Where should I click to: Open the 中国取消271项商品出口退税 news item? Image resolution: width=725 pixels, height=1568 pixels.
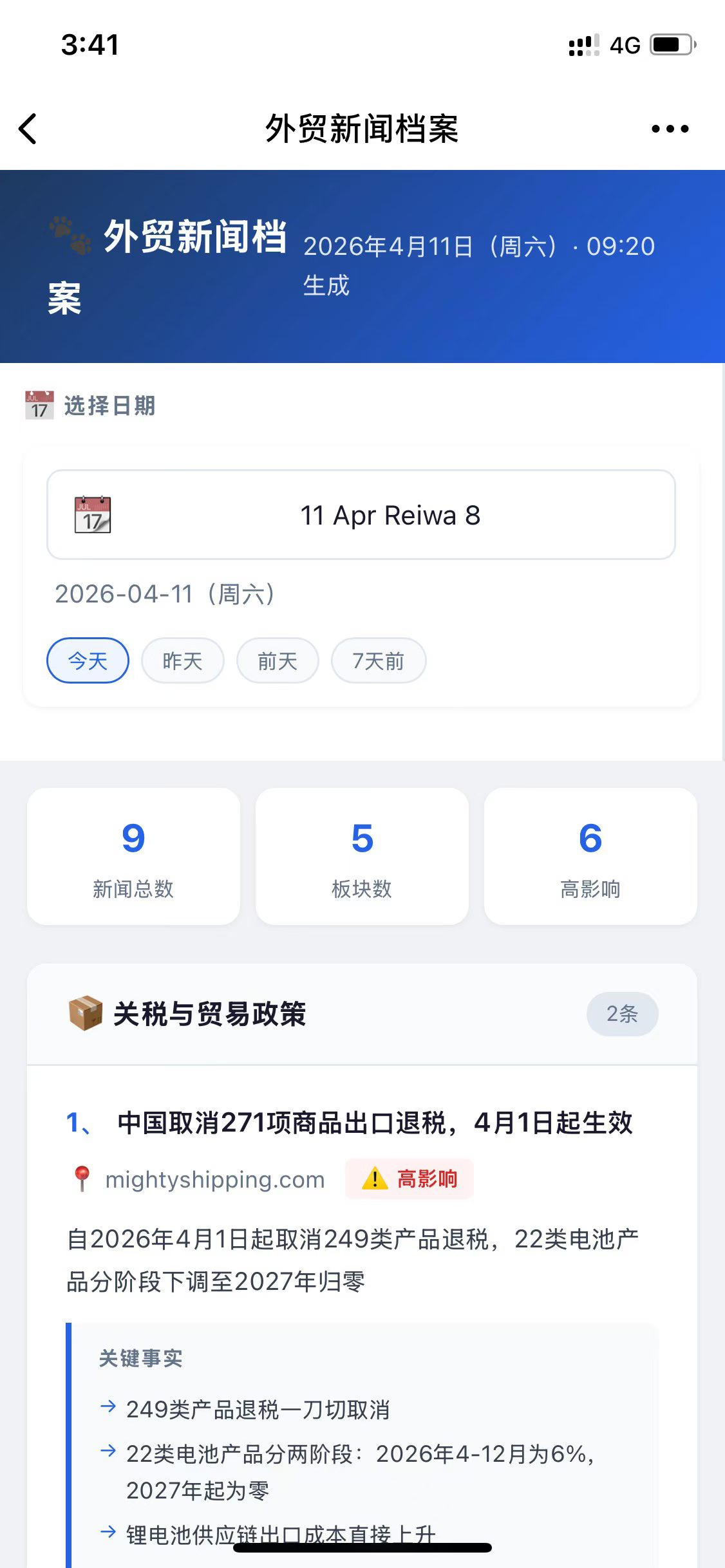[x=375, y=1123]
